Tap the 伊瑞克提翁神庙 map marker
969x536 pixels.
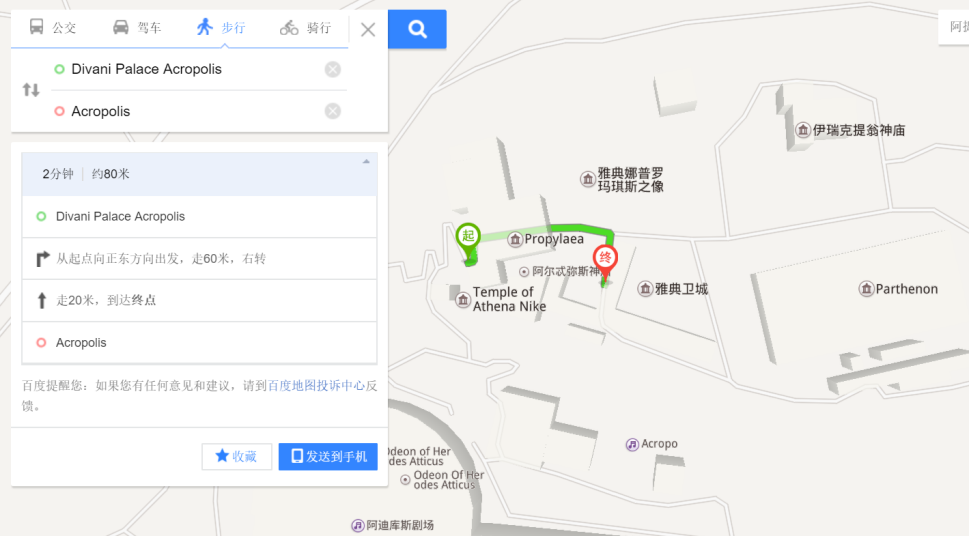[803, 130]
